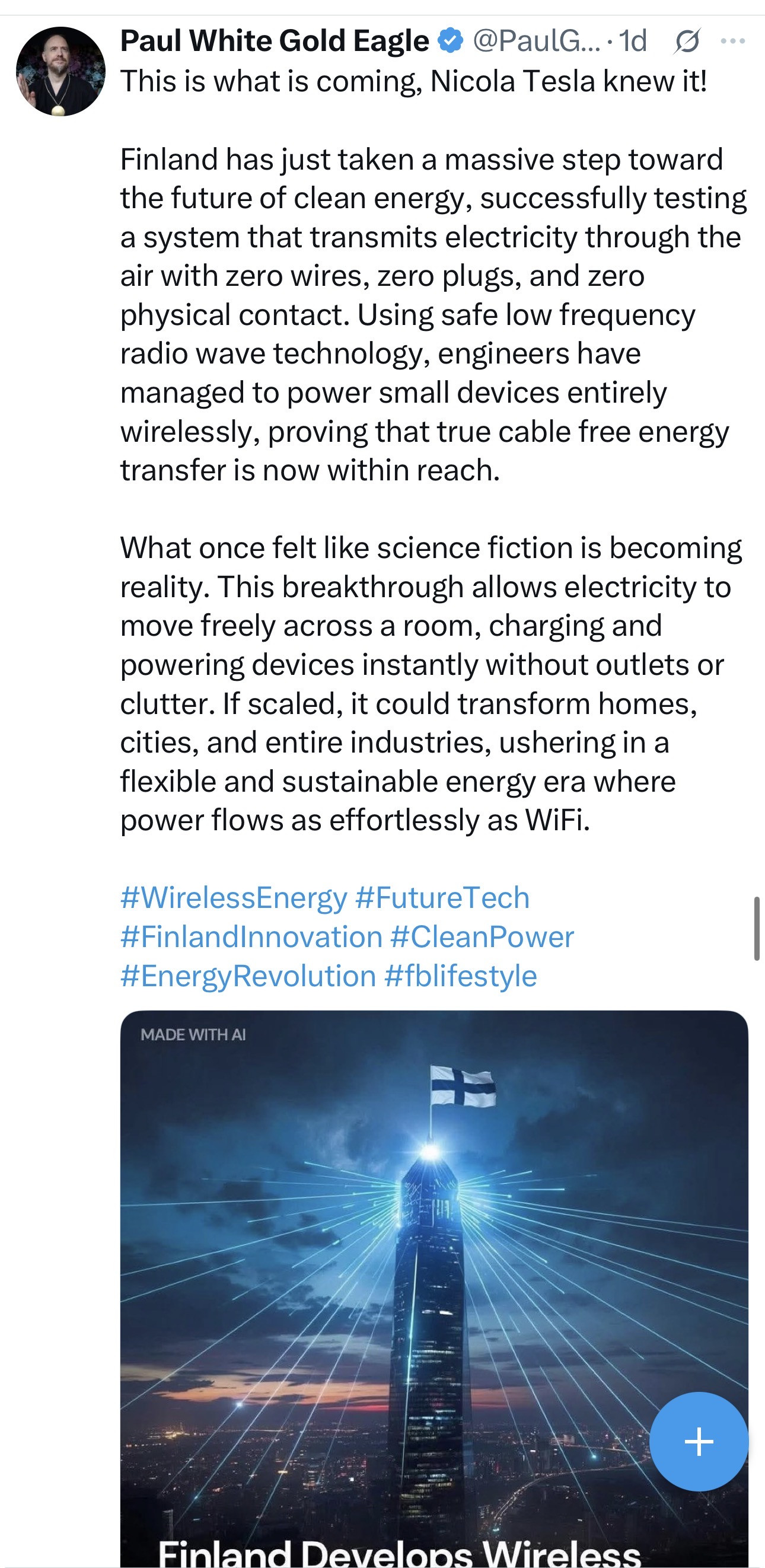Image resolution: width=765 pixels, height=1568 pixels.
Task: Open the #FinlandInnovation hashtag
Action: click(x=251, y=937)
